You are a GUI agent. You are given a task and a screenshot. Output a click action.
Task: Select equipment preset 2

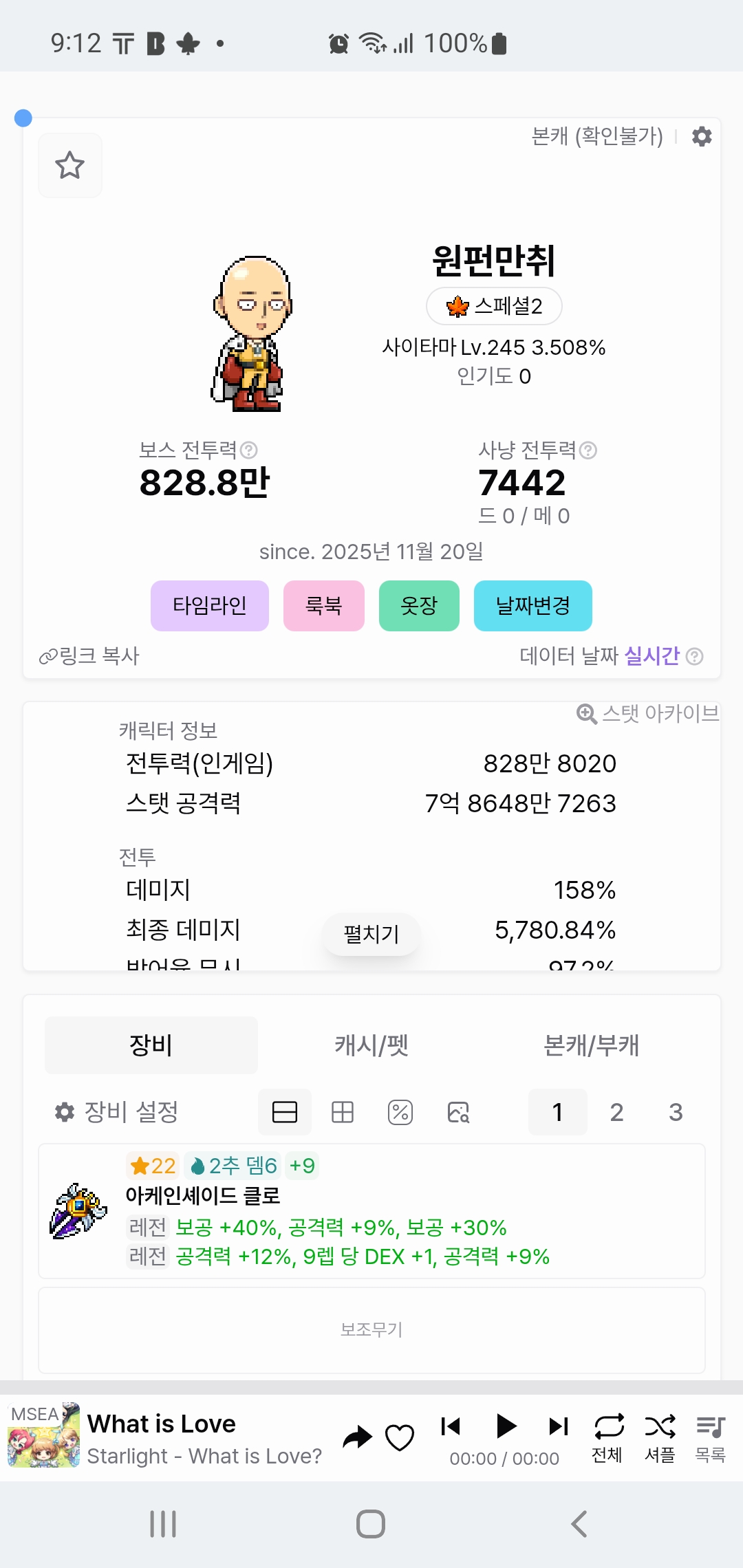coord(616,1112)
